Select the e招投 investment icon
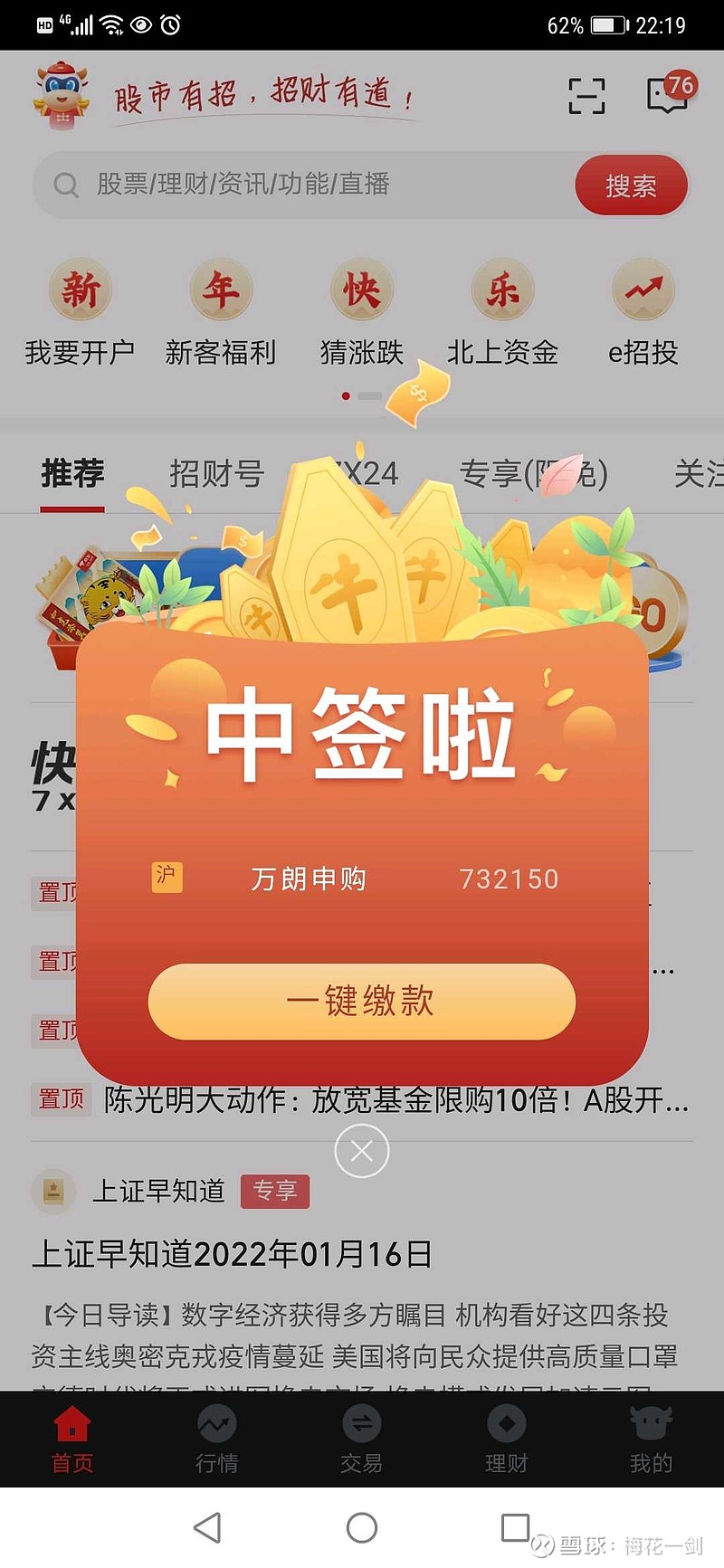This screenshot has width=724, height=1568. (x=643, y=308)
